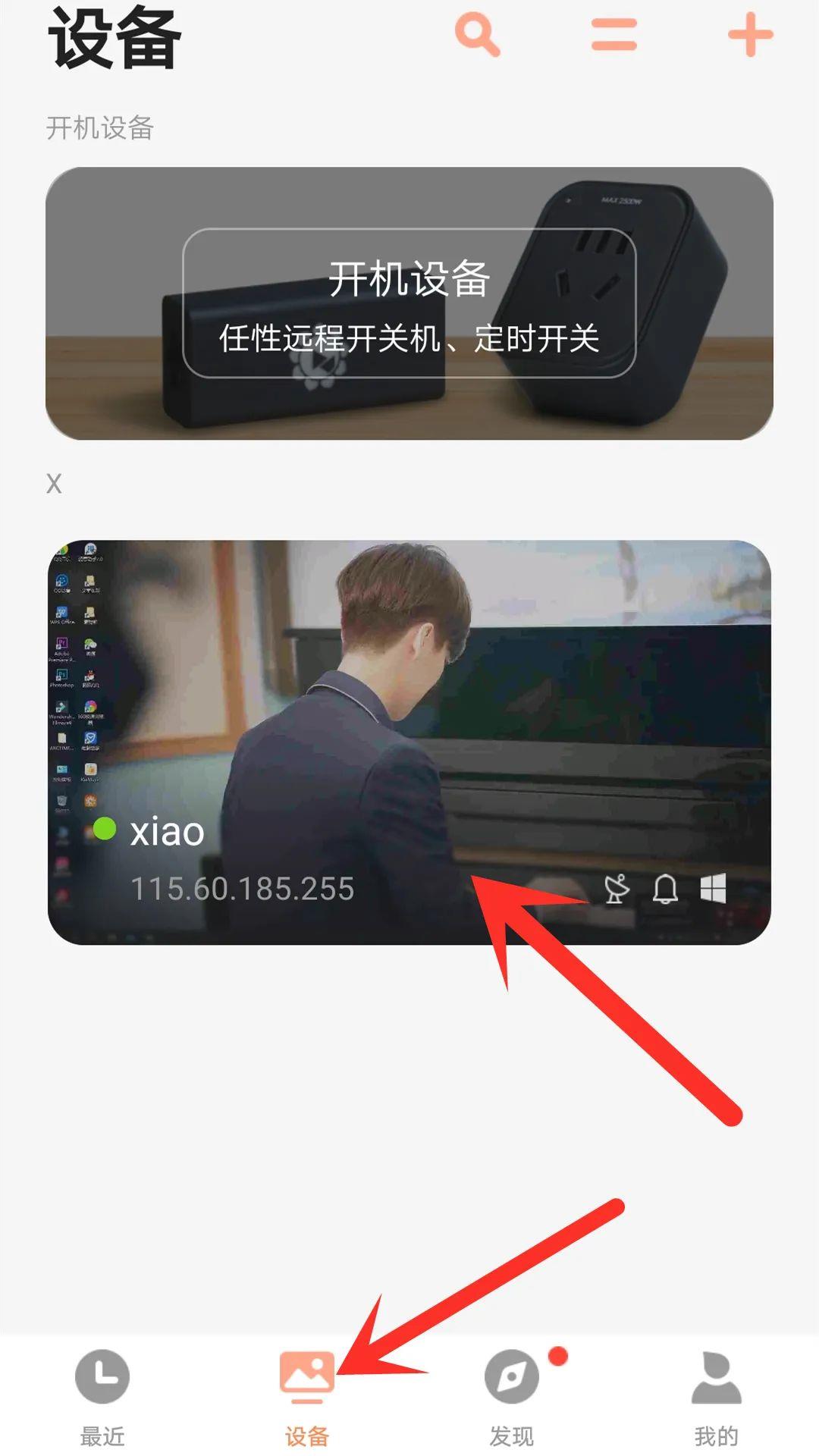The image size is (819, 1456).
Task: Open the search icon at top
Action: [478, 35]
